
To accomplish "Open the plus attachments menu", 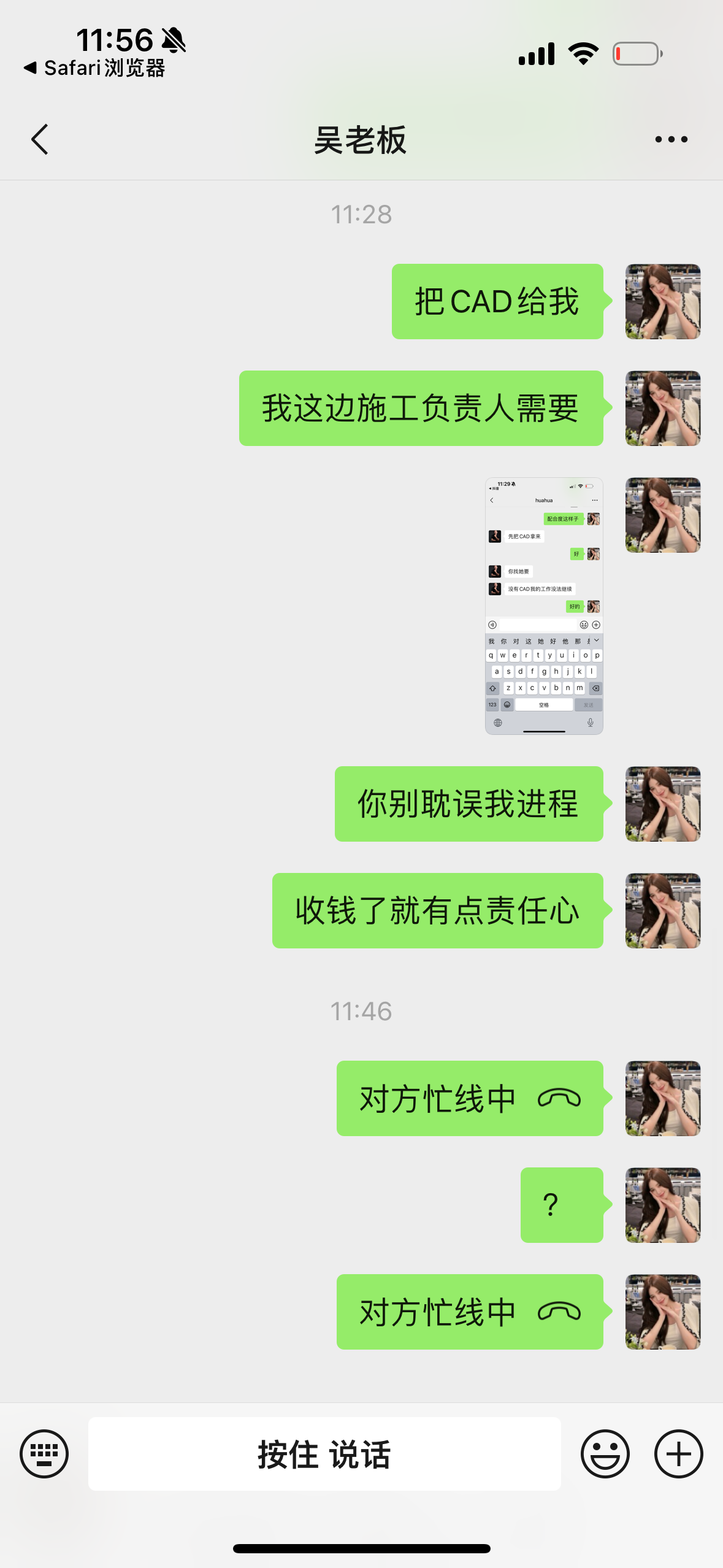I will tap(678, 1453).
